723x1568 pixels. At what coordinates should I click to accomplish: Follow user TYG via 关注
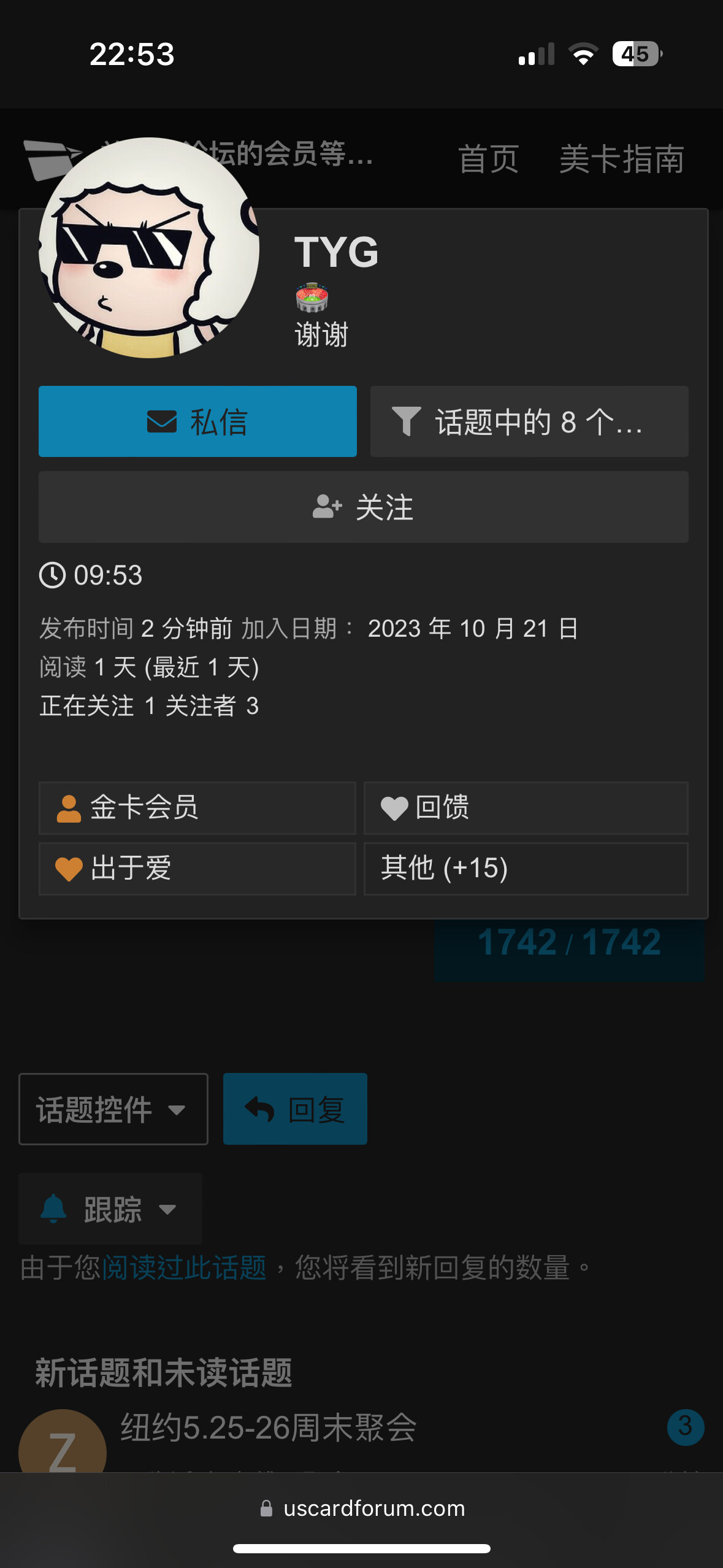coord(363,507)
